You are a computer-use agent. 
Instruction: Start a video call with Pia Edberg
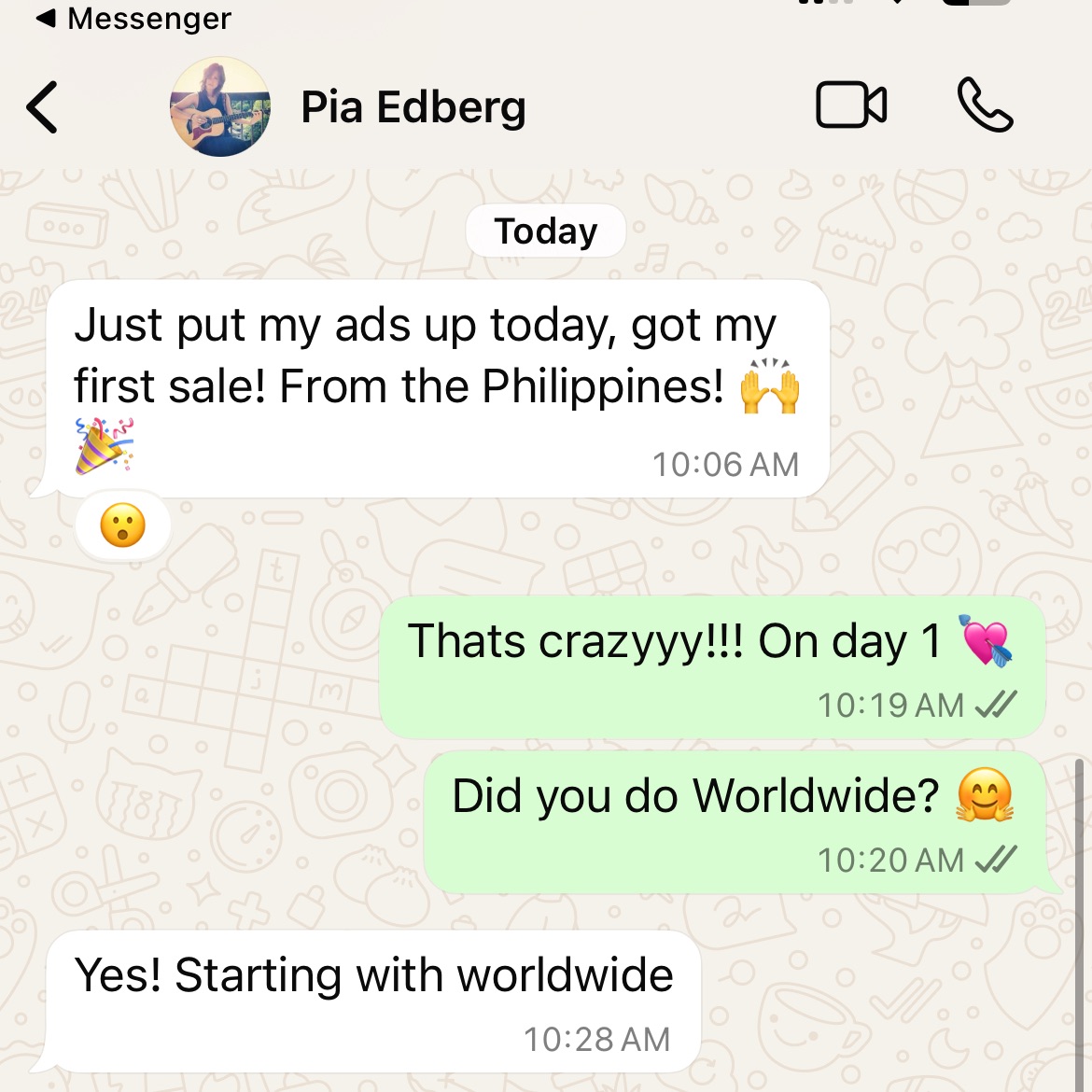850,105
